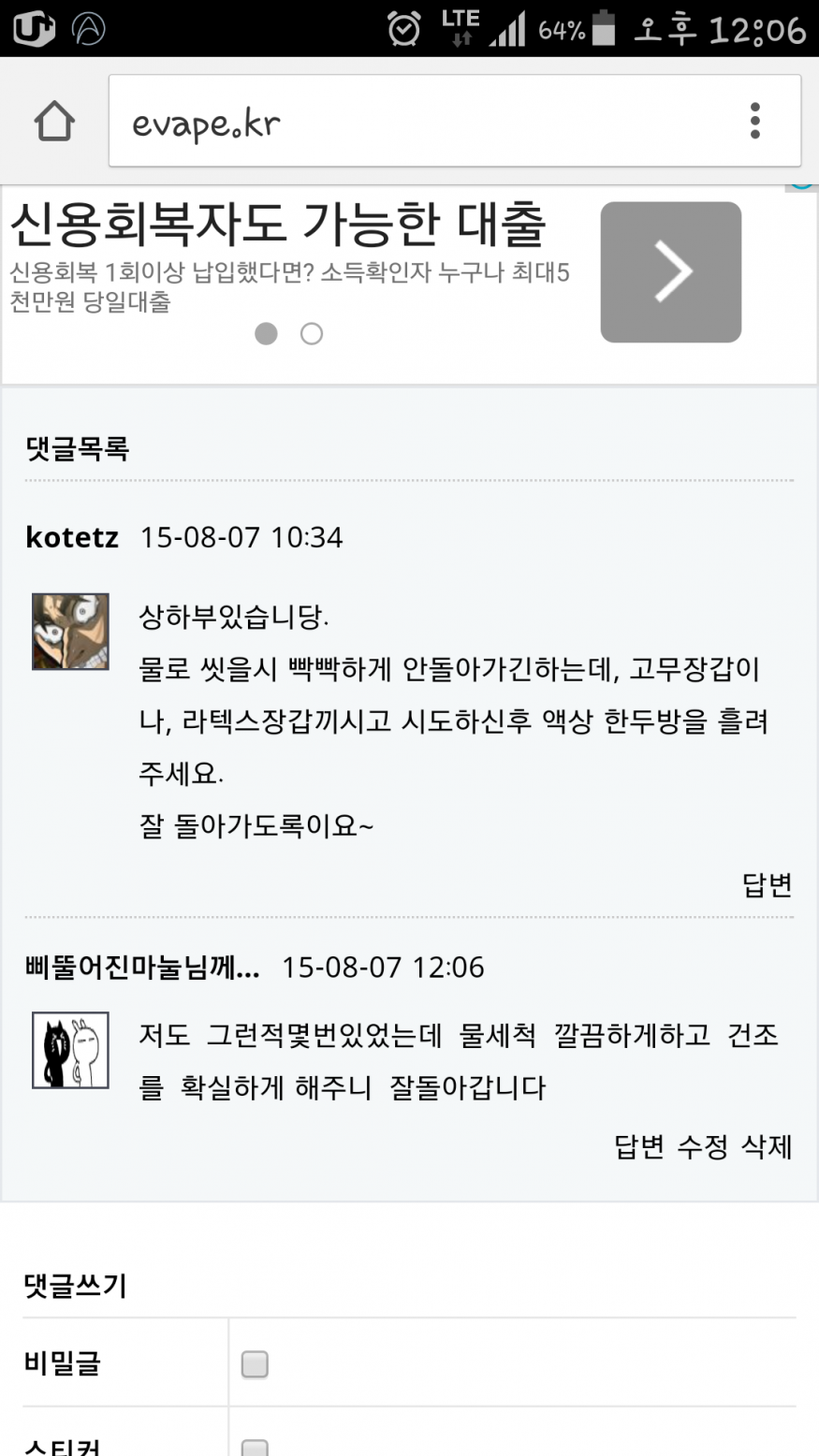Open the browser overflow menu
This screenshot has width=819, height=1456.
pyautogui.click(x=754, y=121)
